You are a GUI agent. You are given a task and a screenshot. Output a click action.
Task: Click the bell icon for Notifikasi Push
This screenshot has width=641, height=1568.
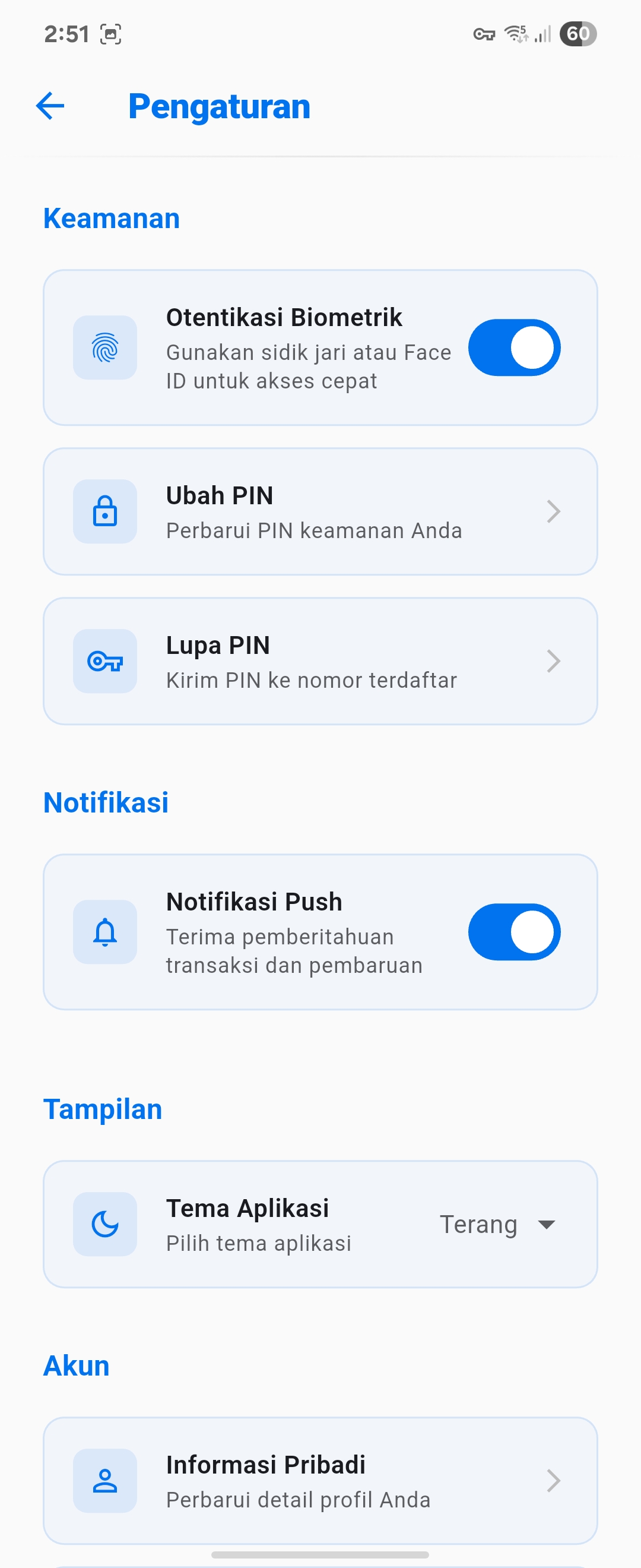pyautogui.click(x=104, y=931)
